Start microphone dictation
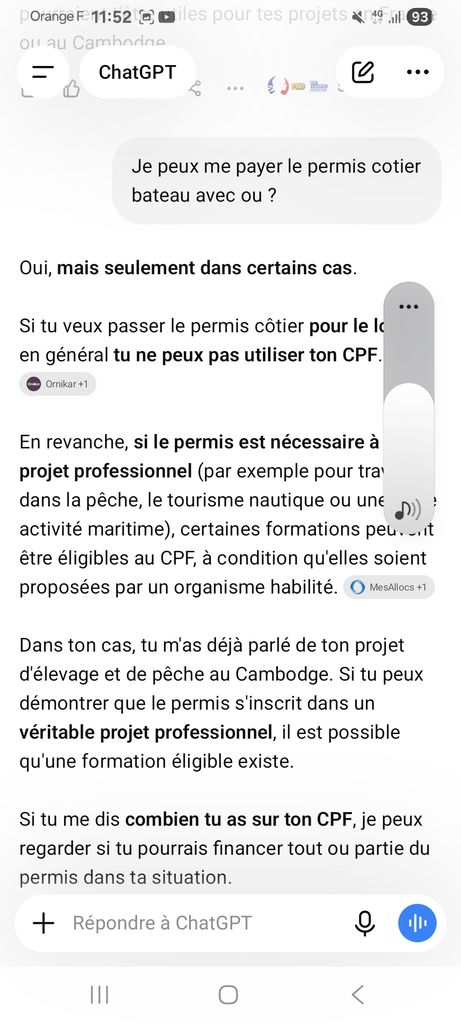The height and width of the screenshot is (1024, 461). [x=365, y=923]
